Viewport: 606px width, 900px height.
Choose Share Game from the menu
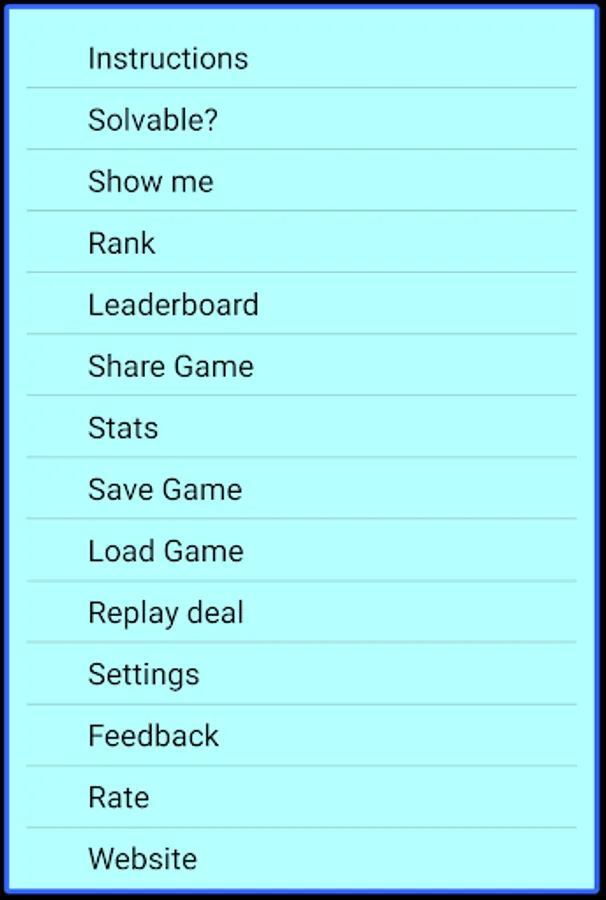pyautogui.click(x=171, y=366)
